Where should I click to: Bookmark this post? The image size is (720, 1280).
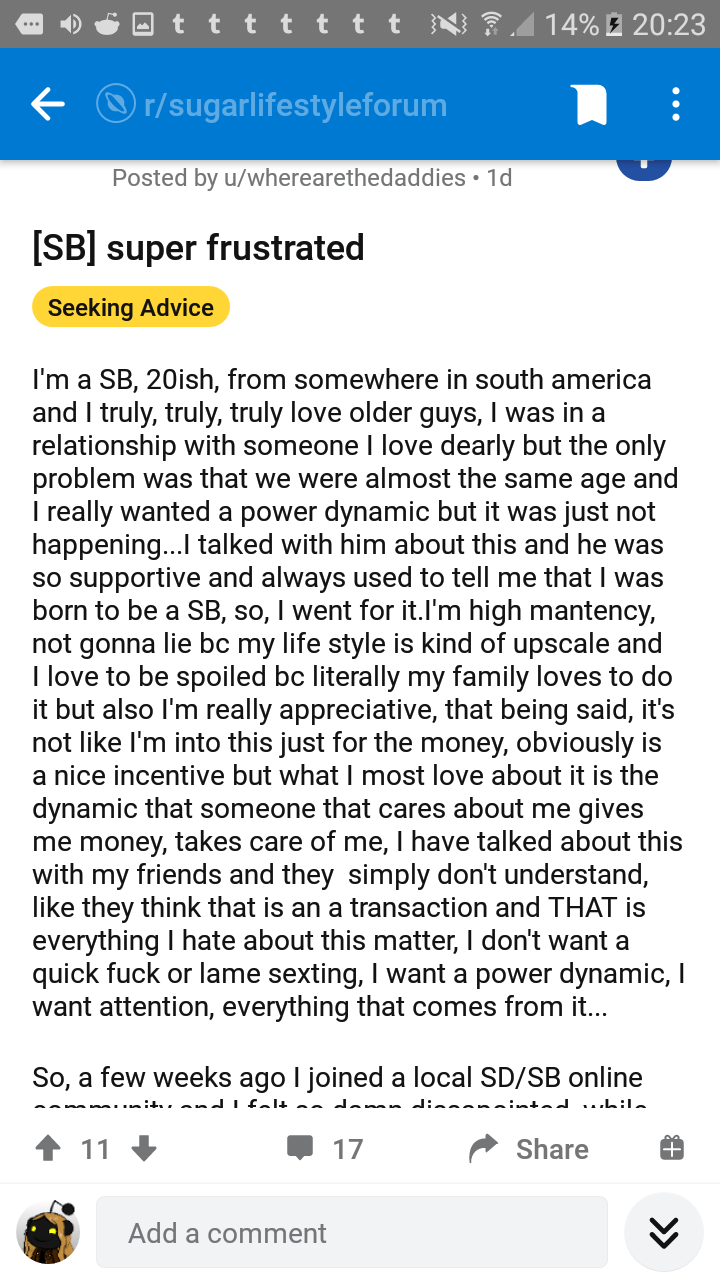coord(590,104)
